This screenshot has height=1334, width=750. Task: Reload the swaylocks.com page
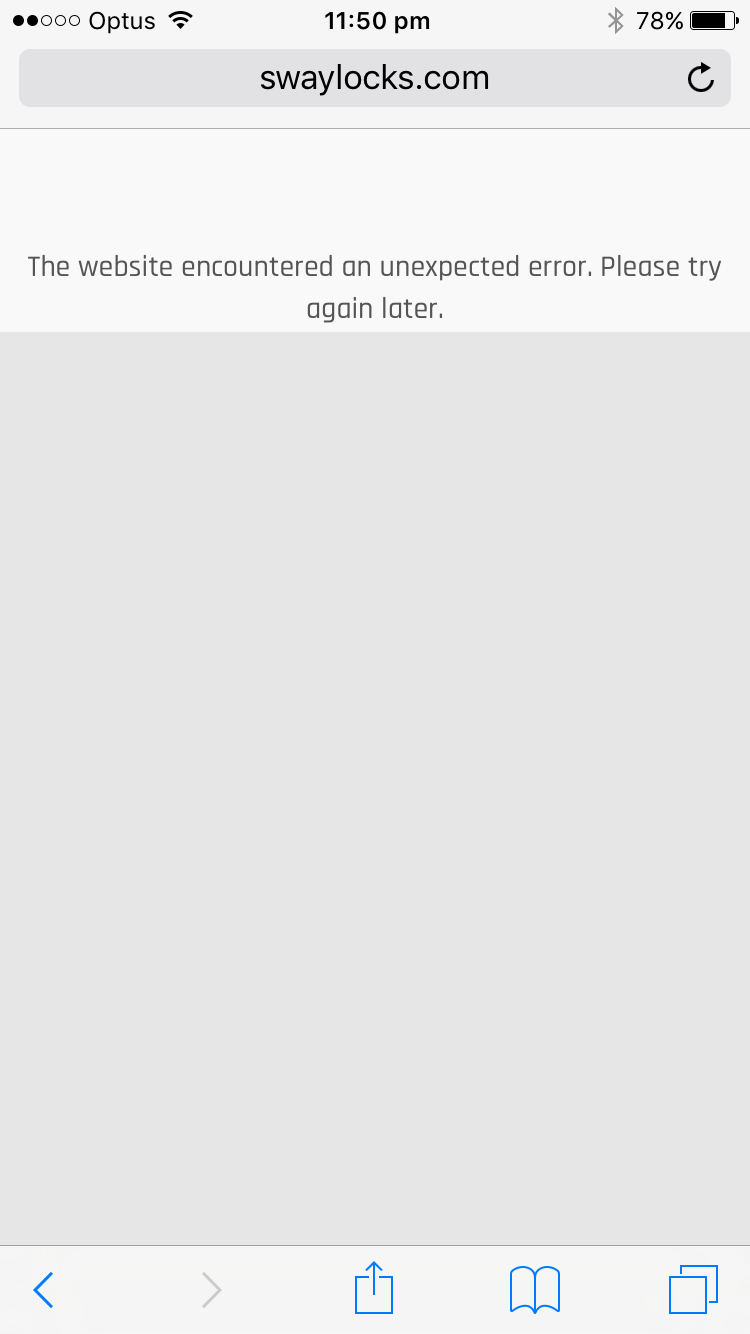[x=701, y=78]
